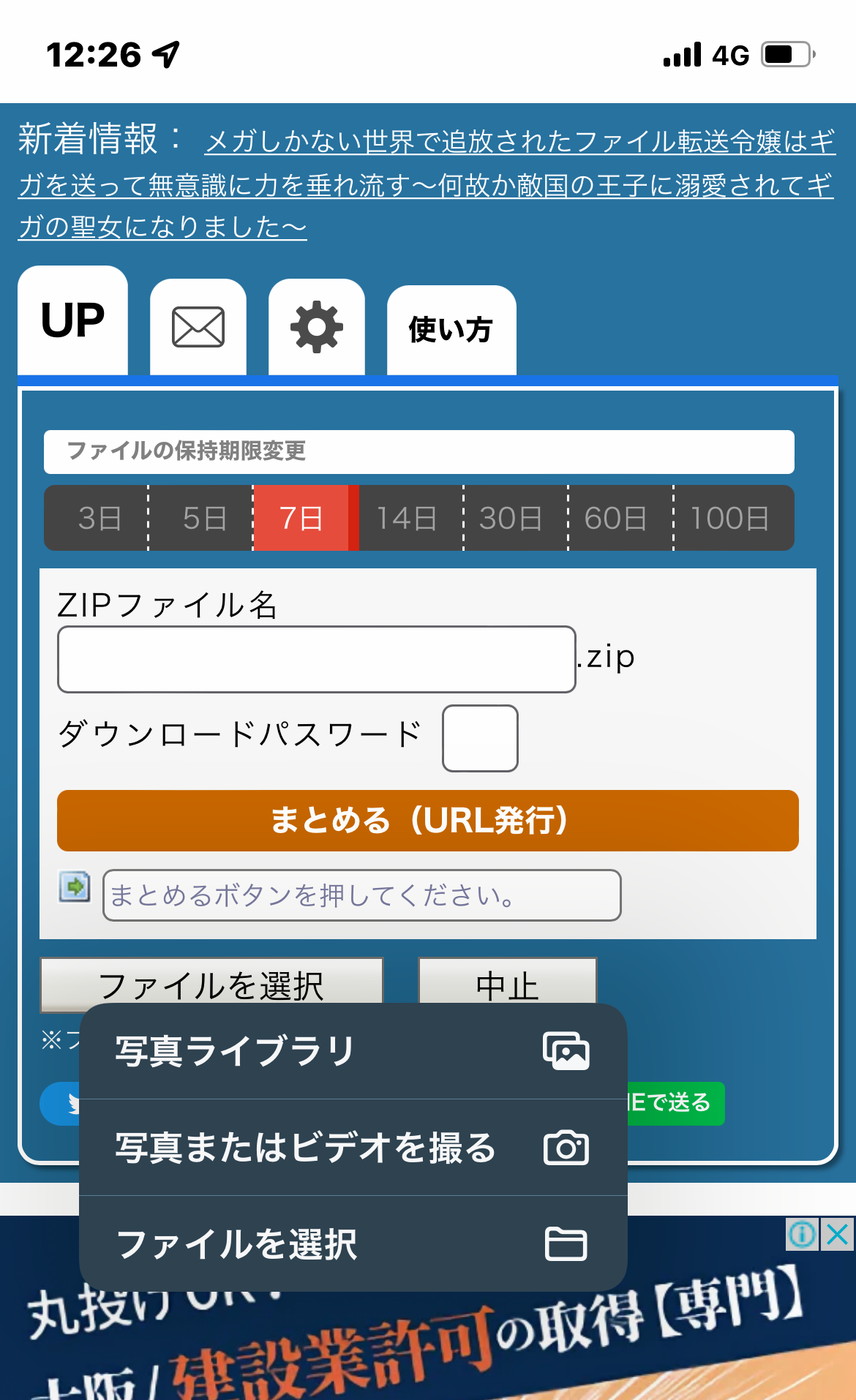Image resolution: width=856 pixels, height=1400 pixels.
Task: Open the settings gear tab
Action: click(x=316, y=327)
